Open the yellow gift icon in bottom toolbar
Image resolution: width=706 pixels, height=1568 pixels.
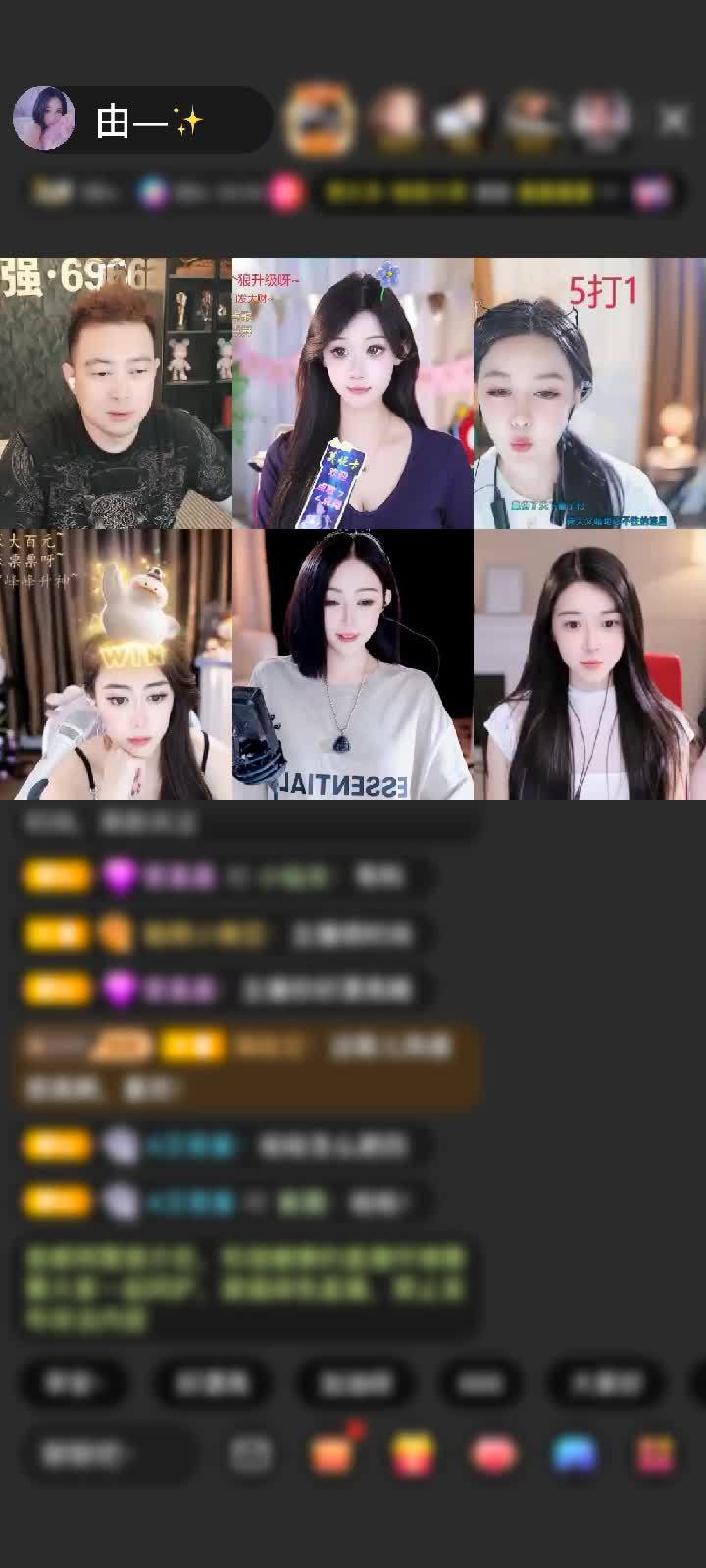[414, 1454]
